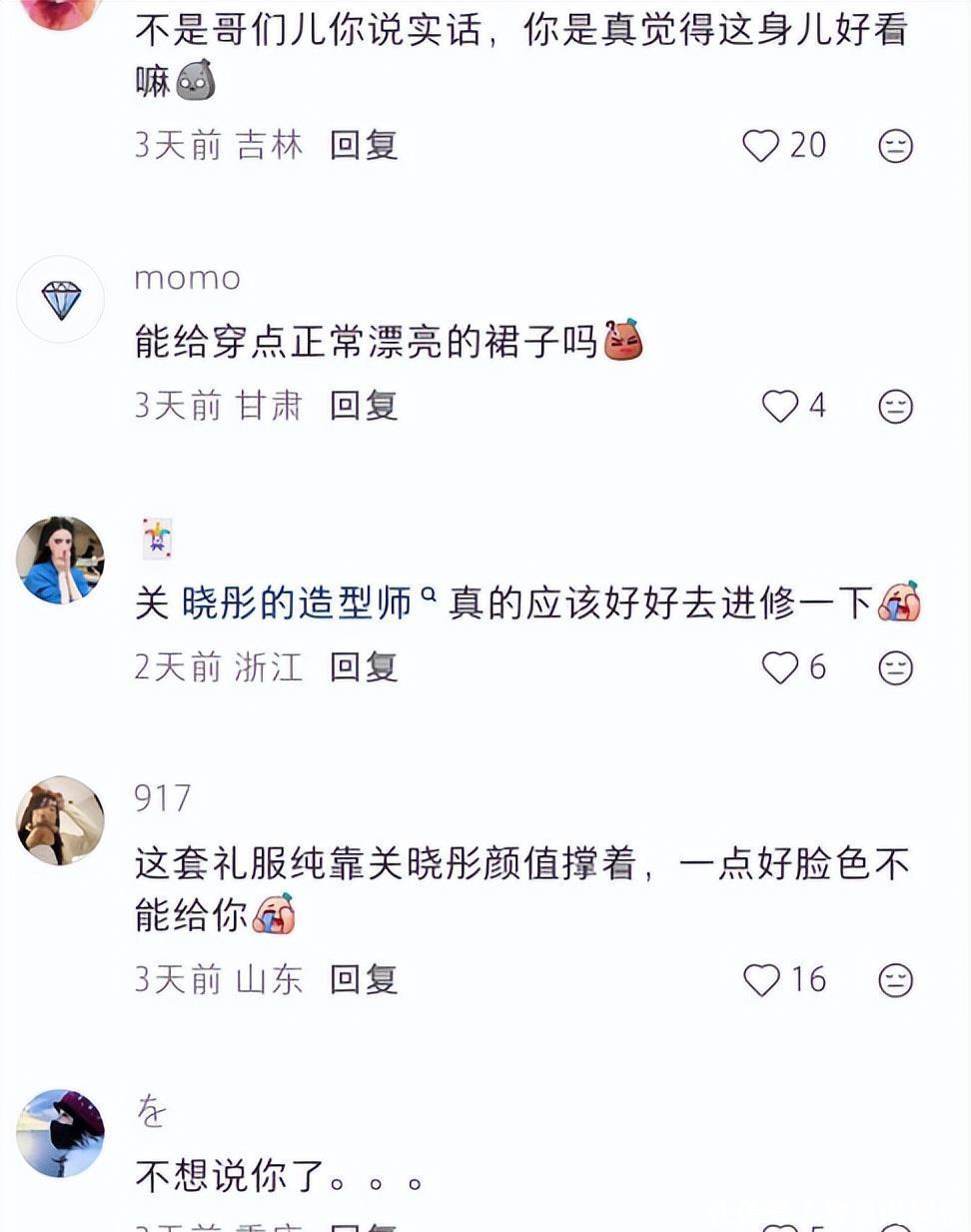The height and width of the screenshot is (1232, 971).
Task: Open the Zhejiang commenter's avatar
Action: [61, 561]
